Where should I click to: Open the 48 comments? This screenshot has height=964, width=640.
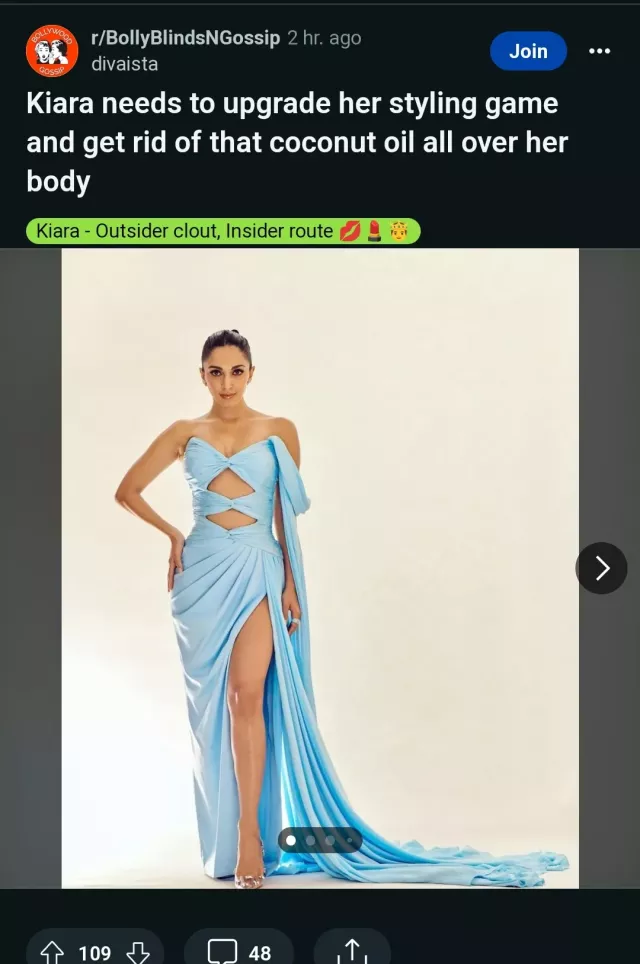[x=239, y=952]
